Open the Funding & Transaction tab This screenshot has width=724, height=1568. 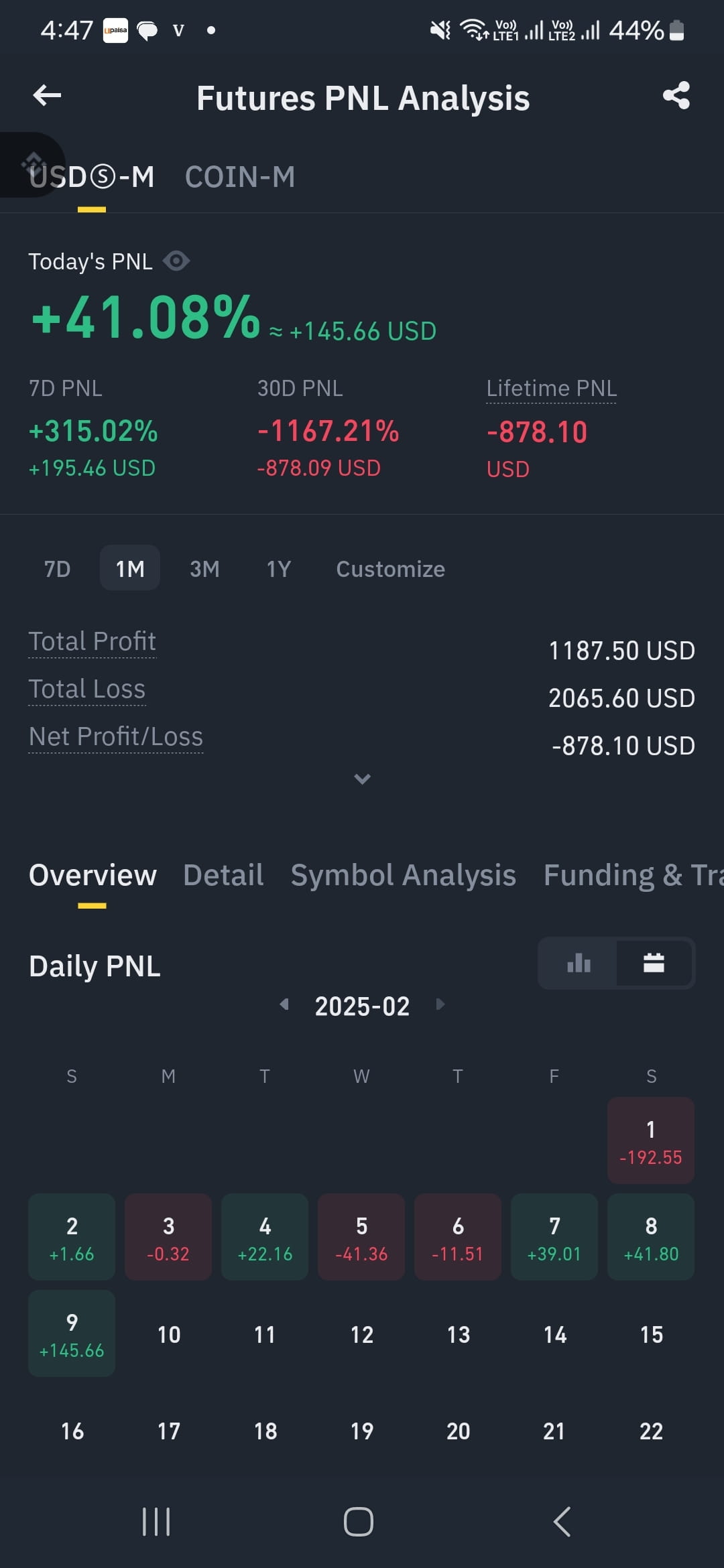633,875
